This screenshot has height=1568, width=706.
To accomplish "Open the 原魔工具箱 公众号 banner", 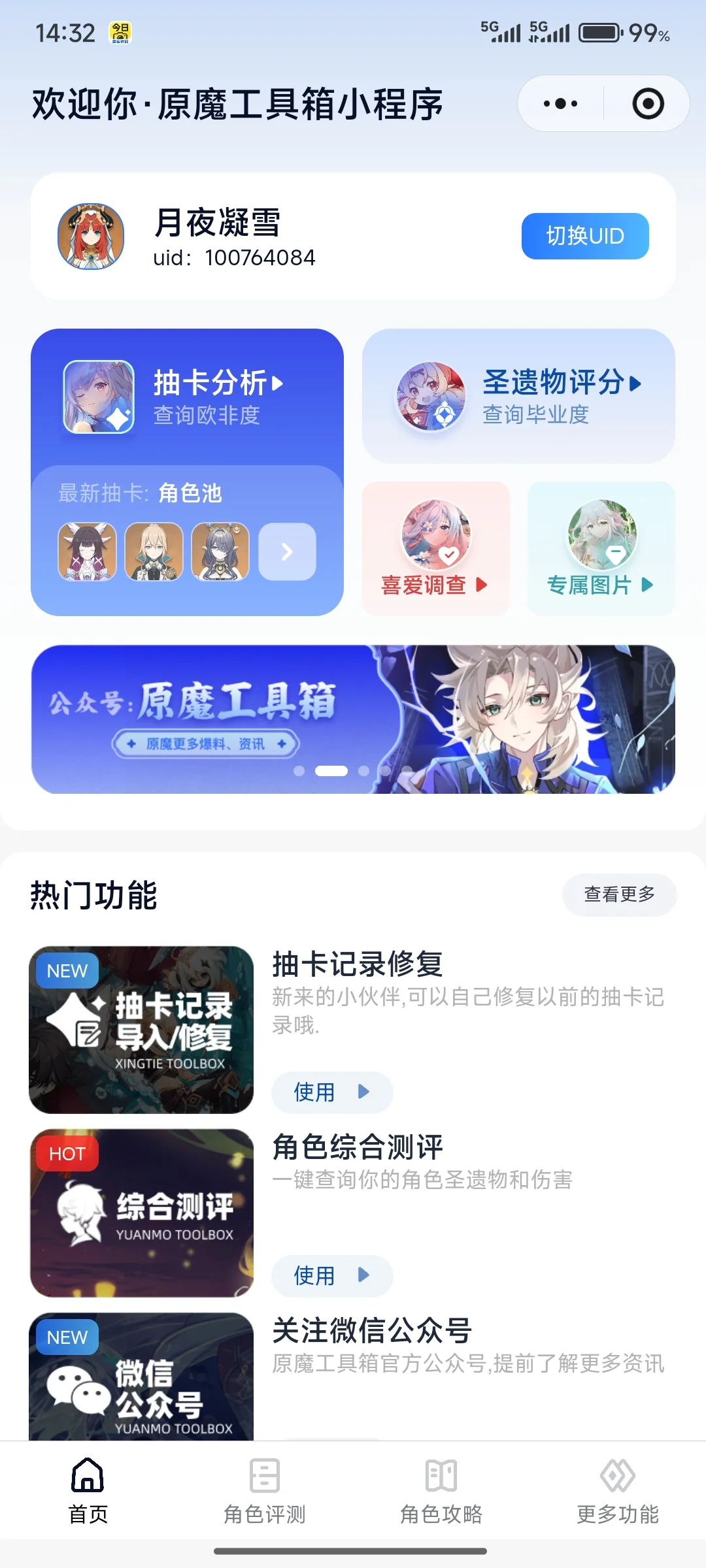I will 353,719.
